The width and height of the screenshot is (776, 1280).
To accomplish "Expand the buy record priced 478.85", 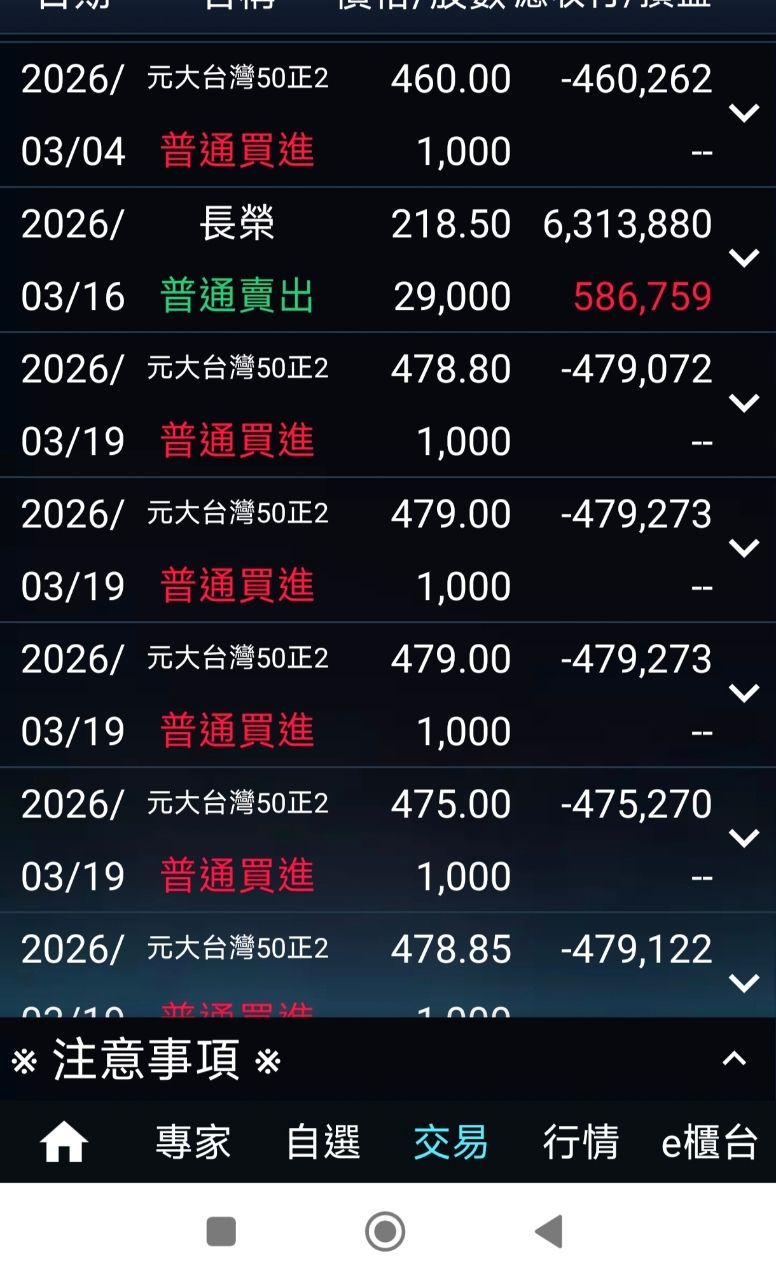I will (x=744, y=982).
